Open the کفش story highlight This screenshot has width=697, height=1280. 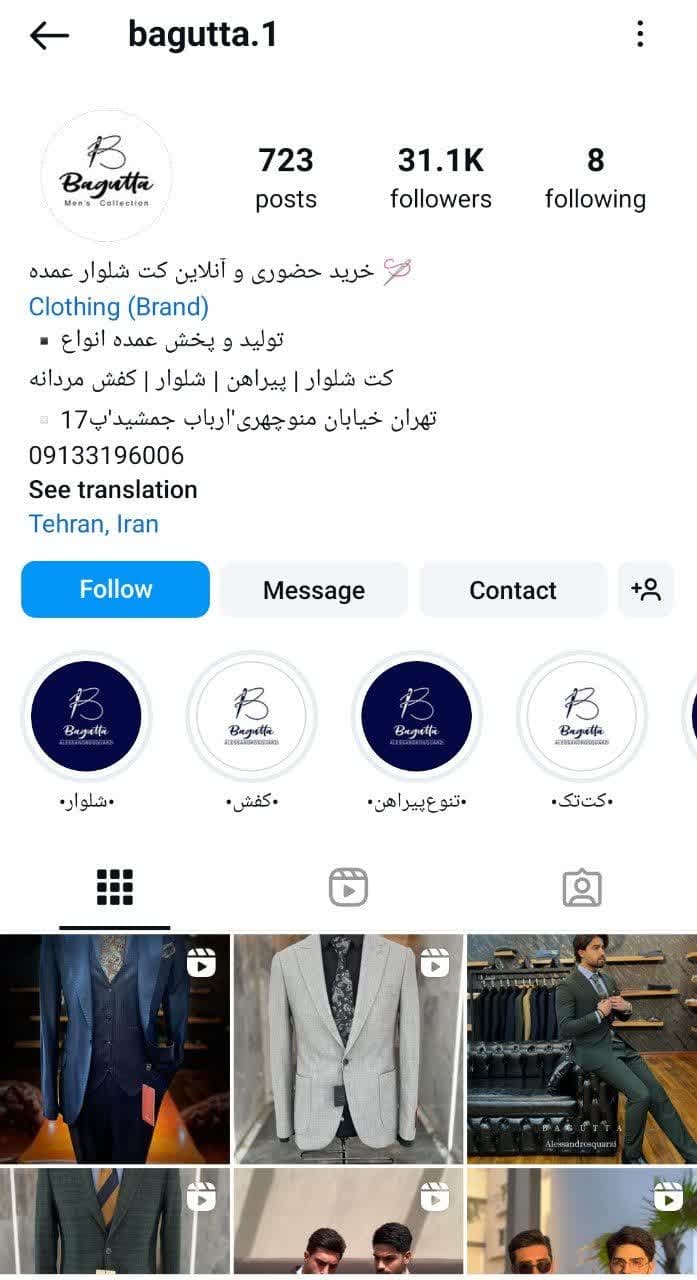click(251, 716)
